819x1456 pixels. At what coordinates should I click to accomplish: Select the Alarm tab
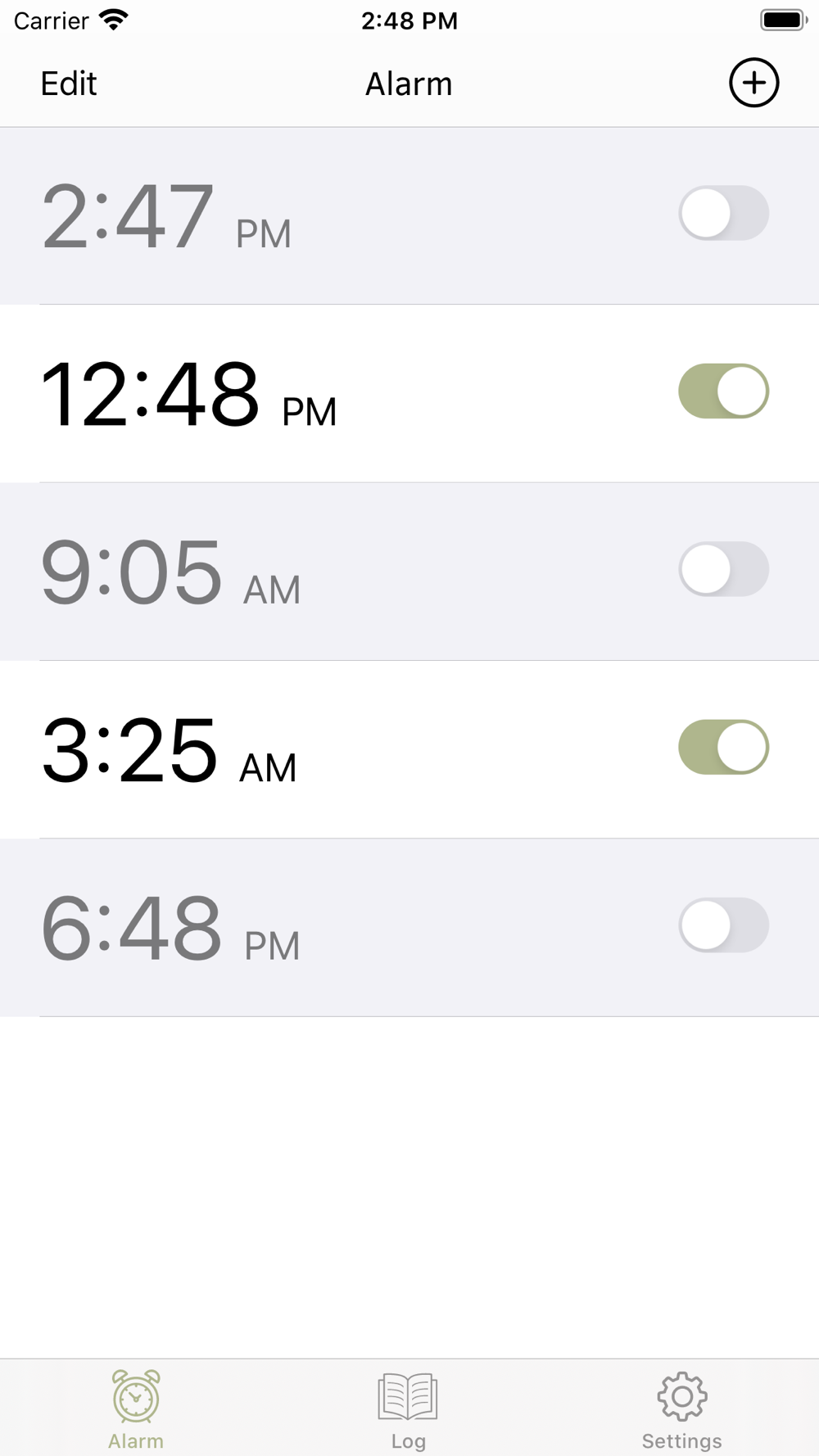pyautogui.click(x=136, y=1410)
